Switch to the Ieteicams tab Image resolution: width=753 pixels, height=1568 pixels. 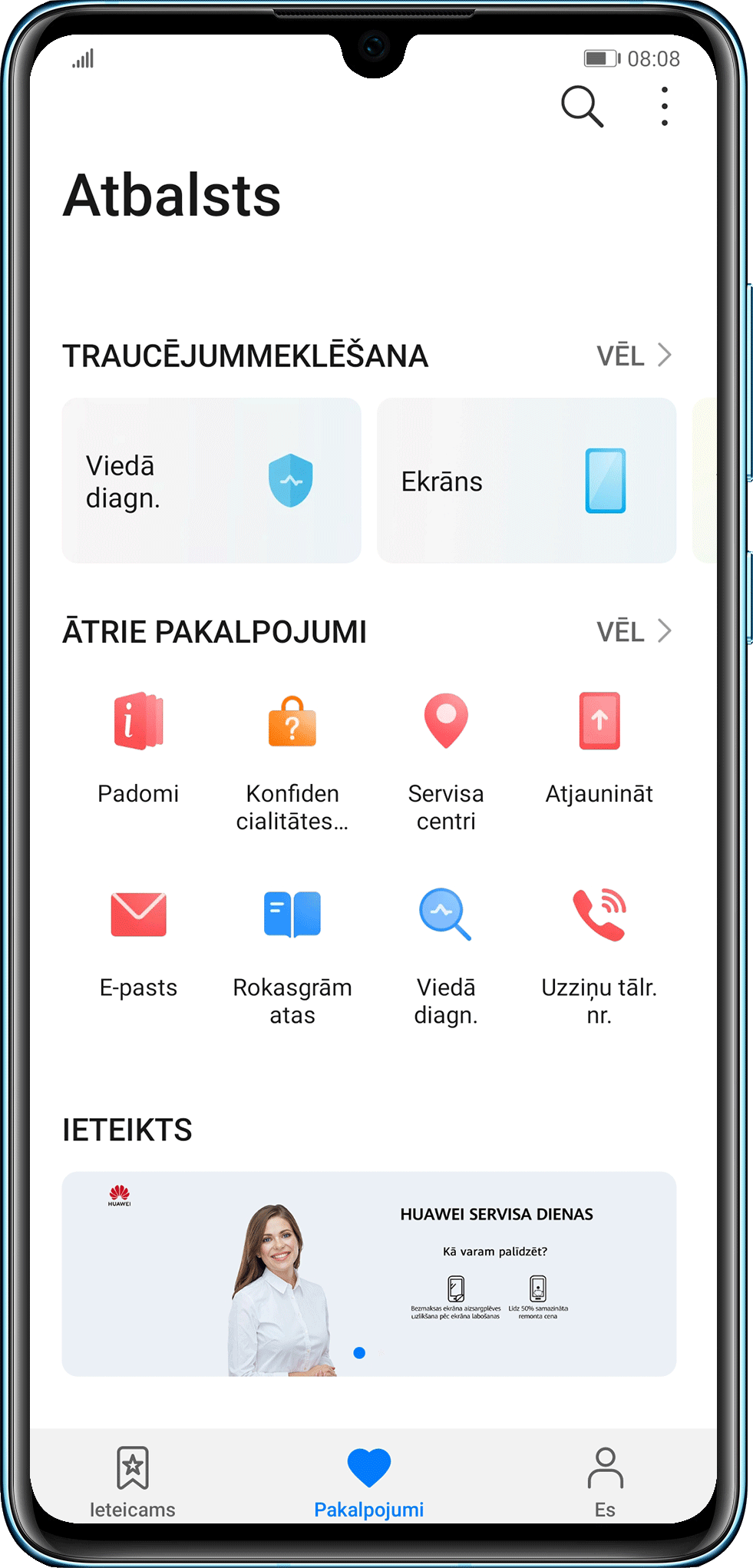point(133,1482)
